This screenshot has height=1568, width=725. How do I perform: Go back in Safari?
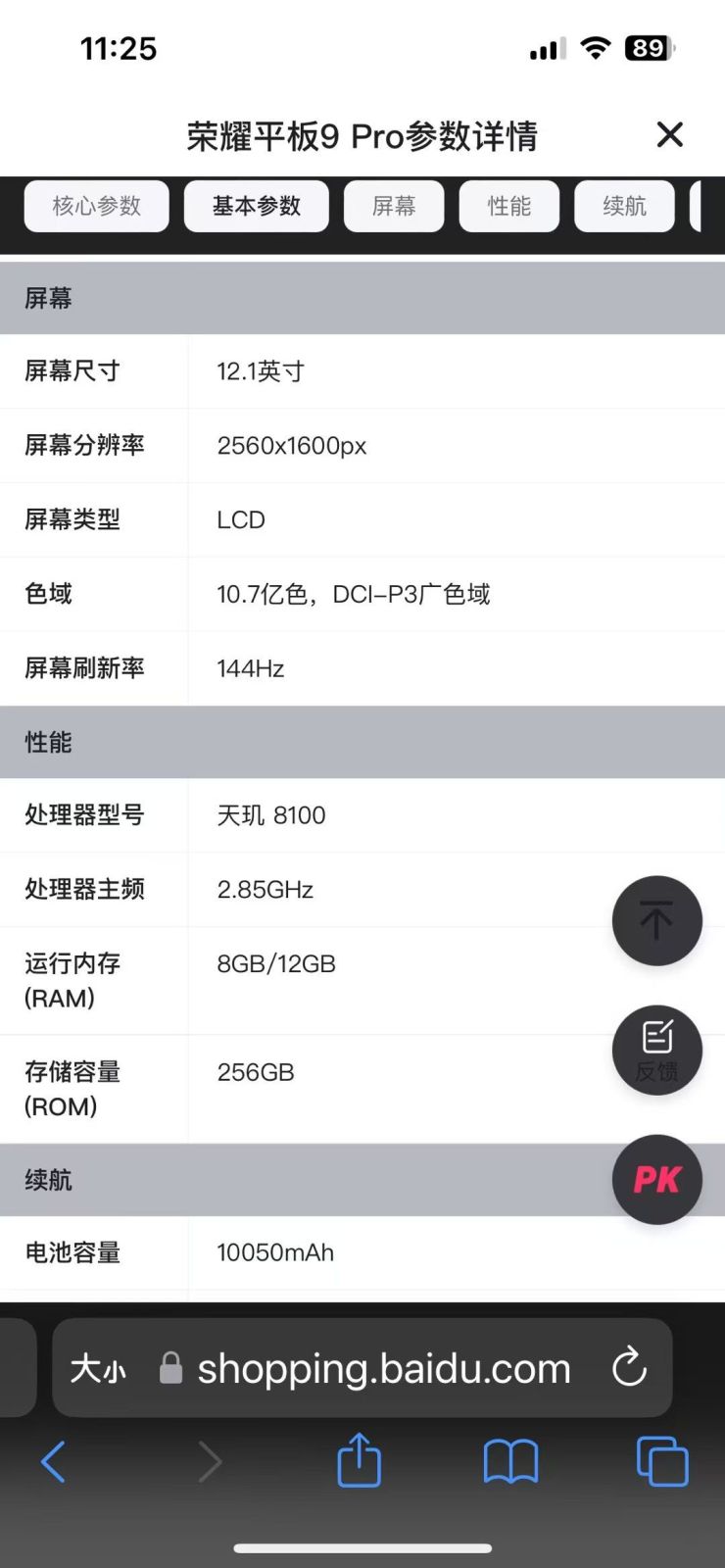54,1462
